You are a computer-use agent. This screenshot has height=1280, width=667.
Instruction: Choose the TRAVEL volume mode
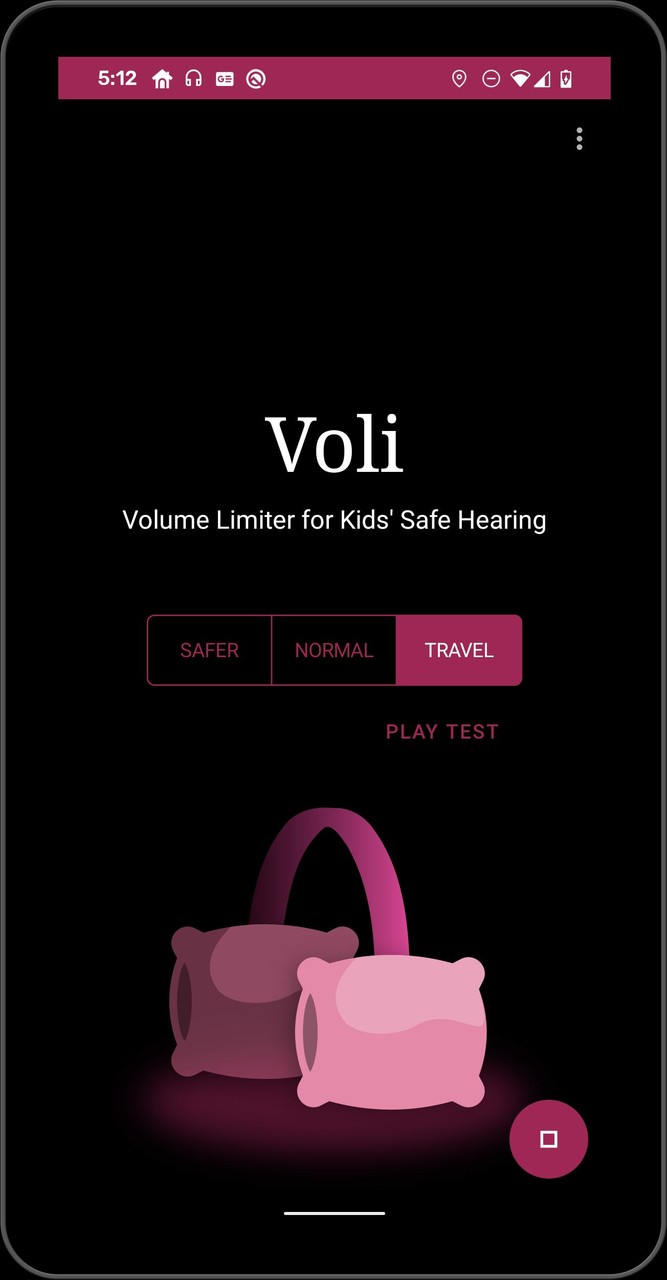(x=459, y=650)
